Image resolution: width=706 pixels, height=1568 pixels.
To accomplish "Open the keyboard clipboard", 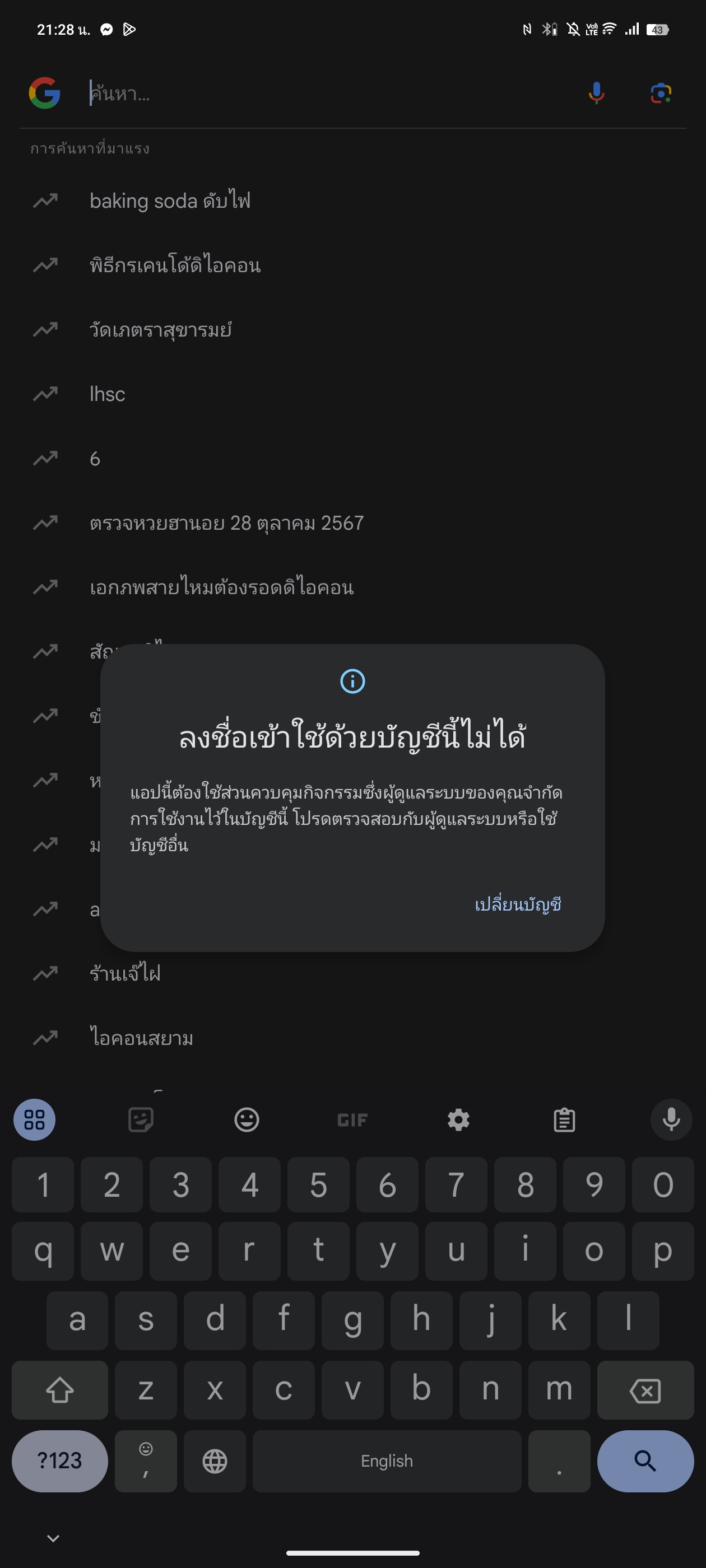I will point(564,1119).
